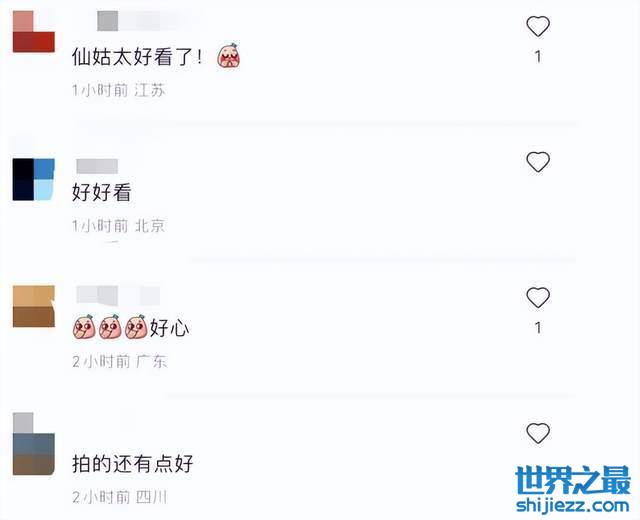Like the "好心" comment from 广东
This screenshot has width=640, height=520.
point(538,297)
